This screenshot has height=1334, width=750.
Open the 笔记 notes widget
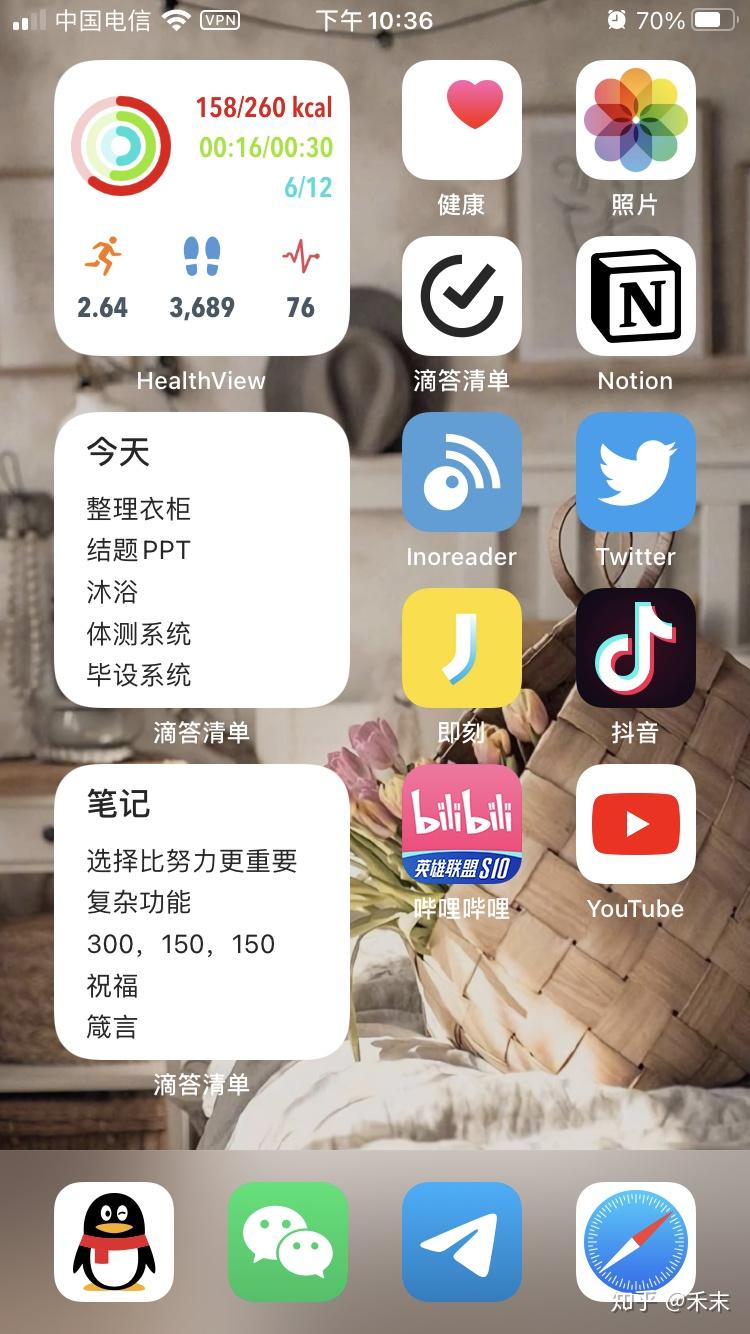tap(201, 912)
